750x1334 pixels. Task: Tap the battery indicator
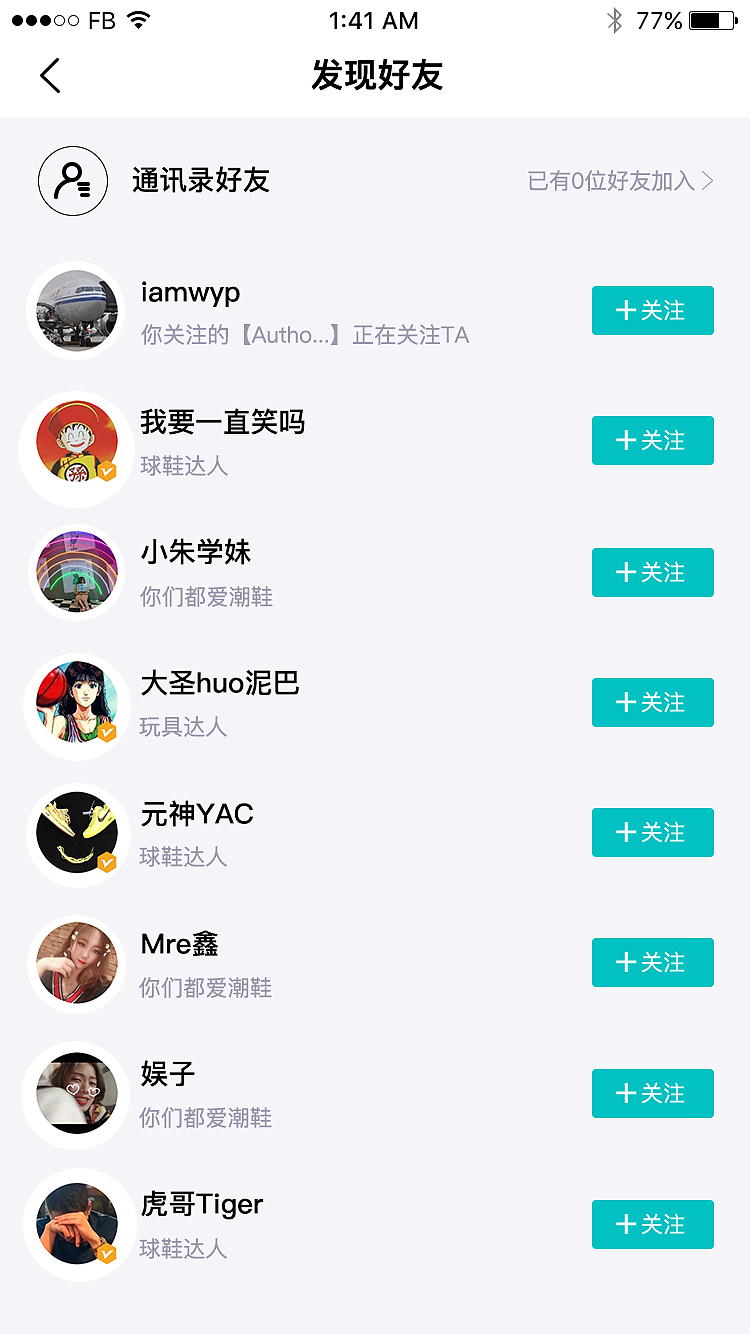pyautogui.click(x=712, y=19)
